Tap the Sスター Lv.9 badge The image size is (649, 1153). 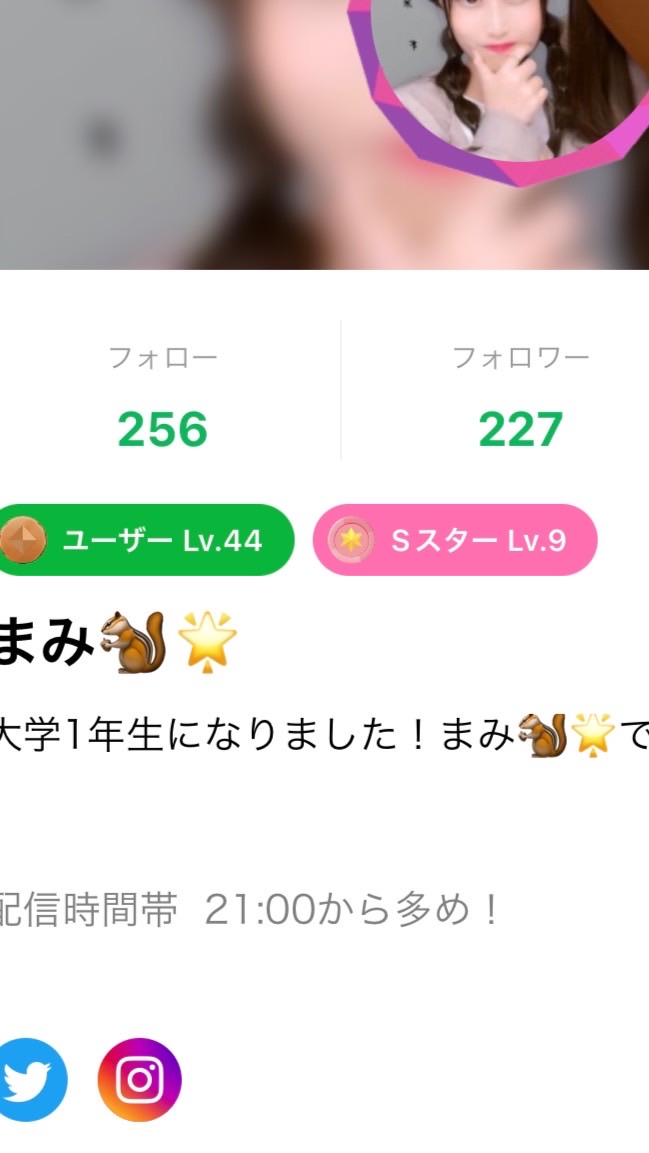click(x=455, y=541)
